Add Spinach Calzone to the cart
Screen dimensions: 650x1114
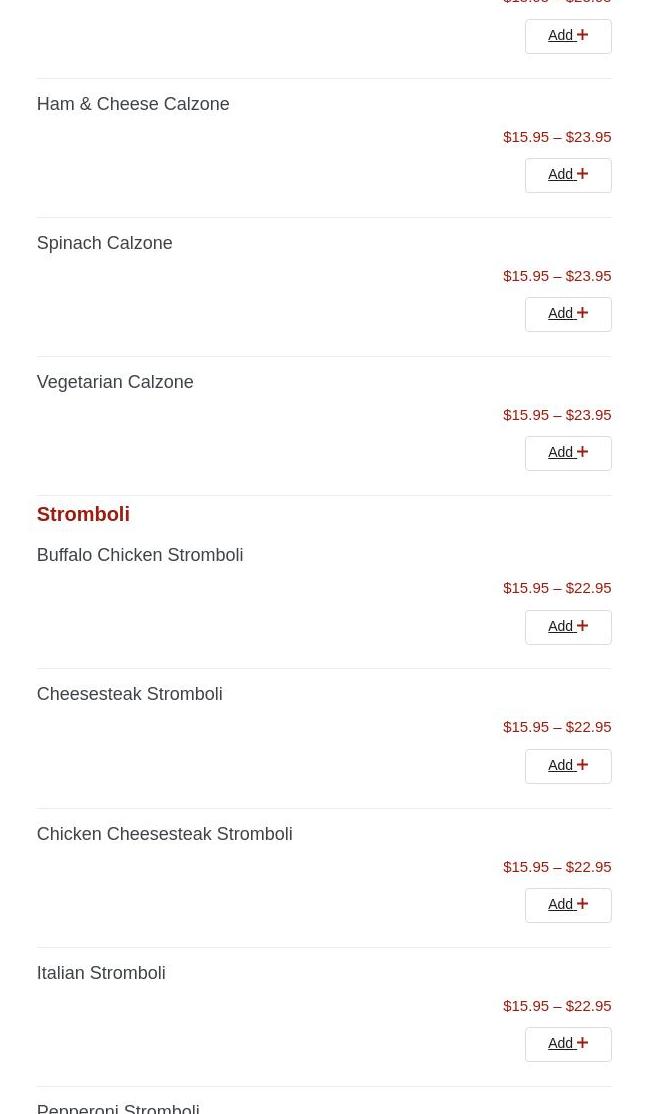[567, 314]
